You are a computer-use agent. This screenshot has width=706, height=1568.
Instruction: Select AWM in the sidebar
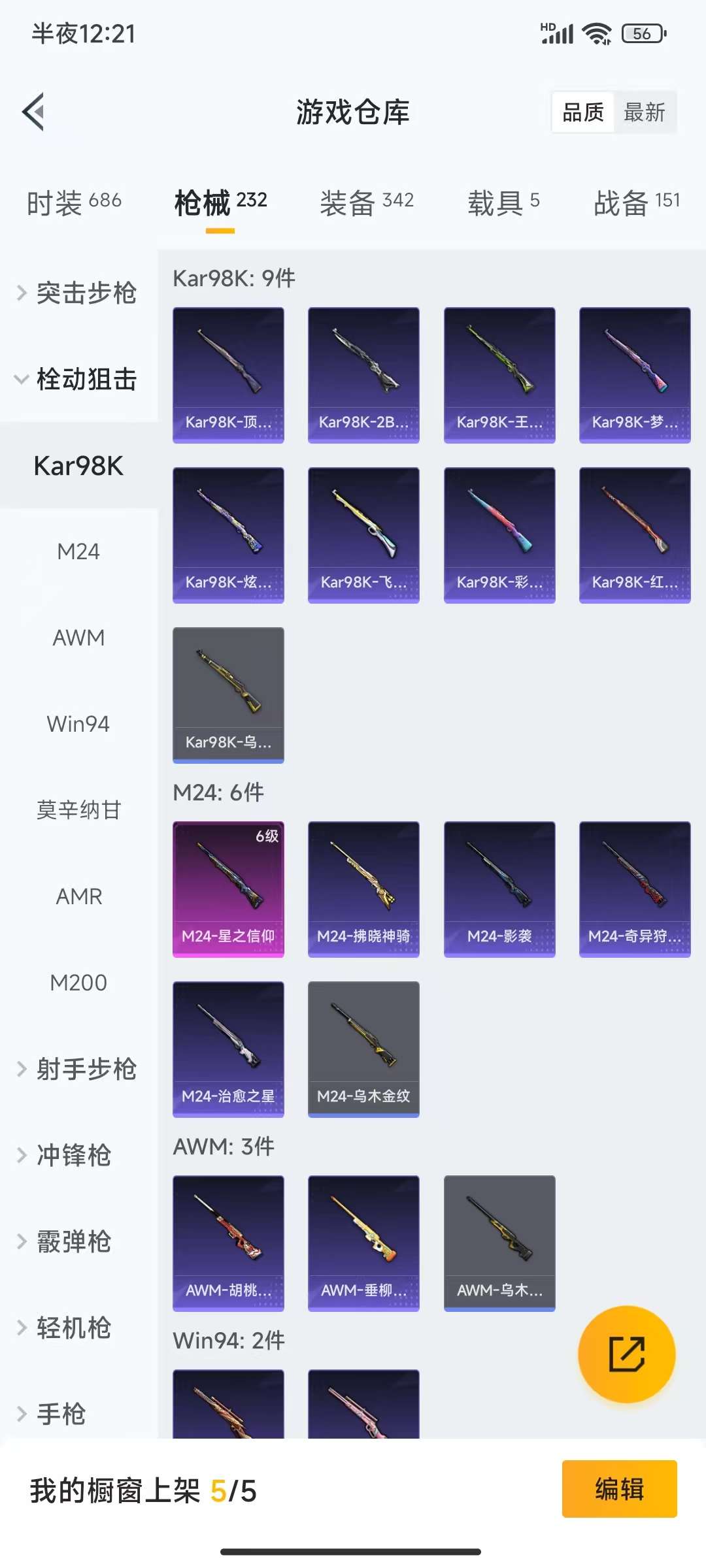[x=78, y=638]
